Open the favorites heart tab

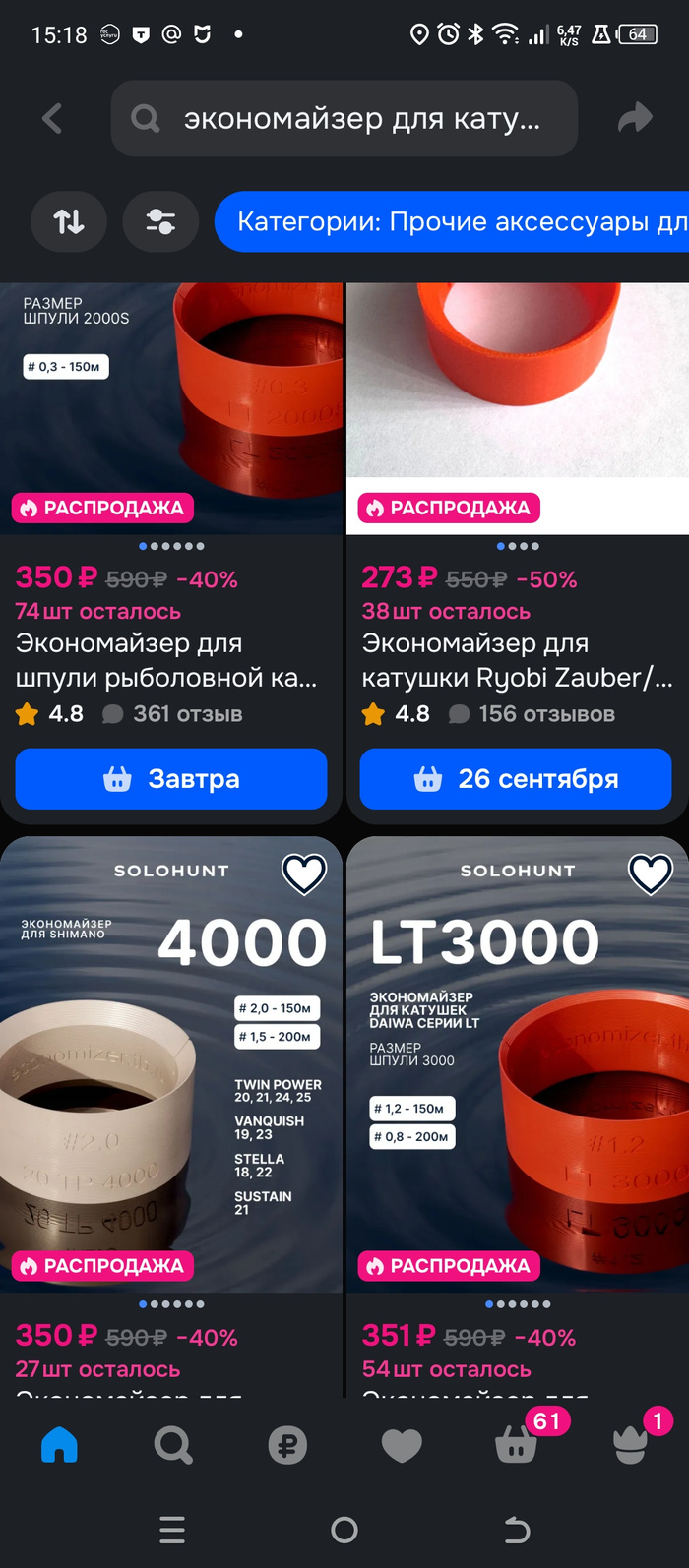click(x=402, y=1445)
